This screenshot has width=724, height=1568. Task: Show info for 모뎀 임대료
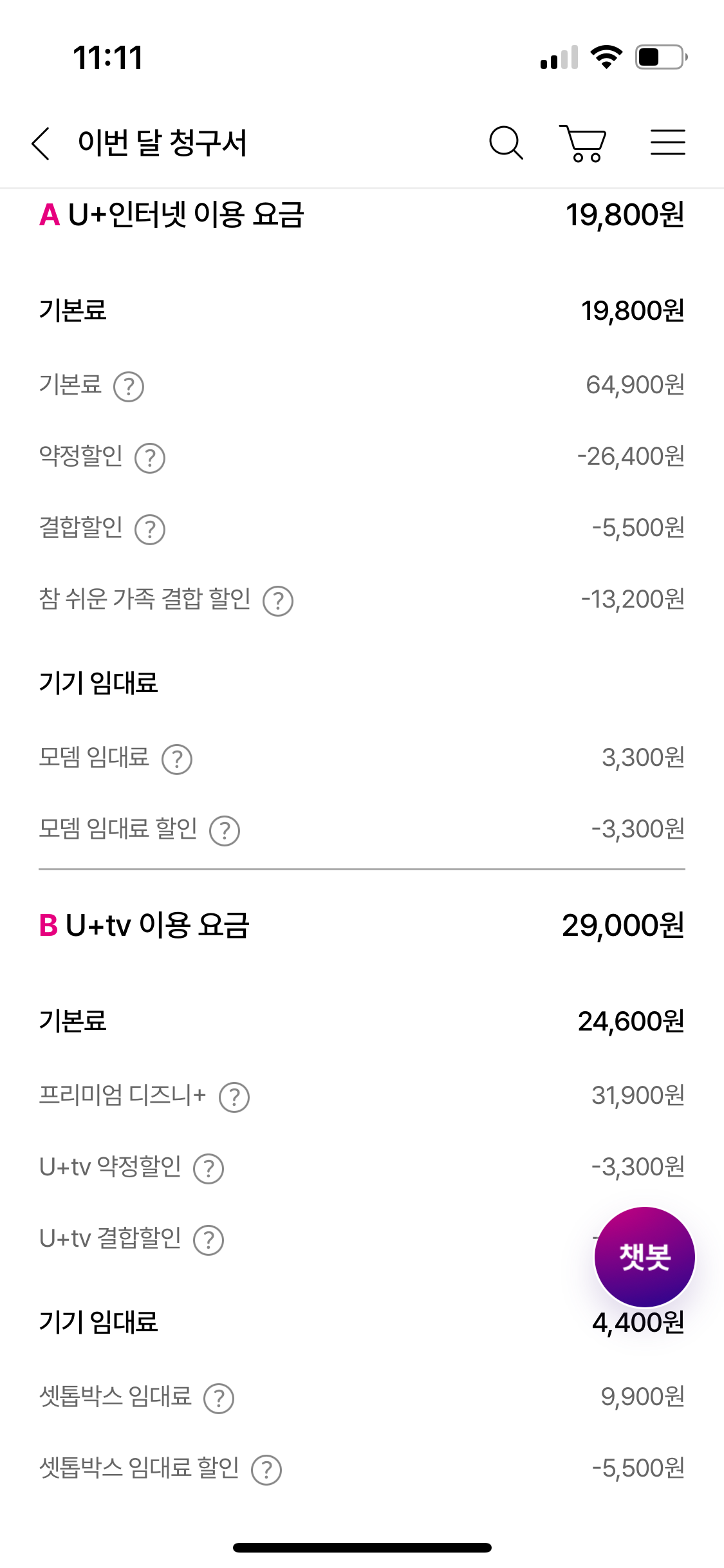pos(177,760)
